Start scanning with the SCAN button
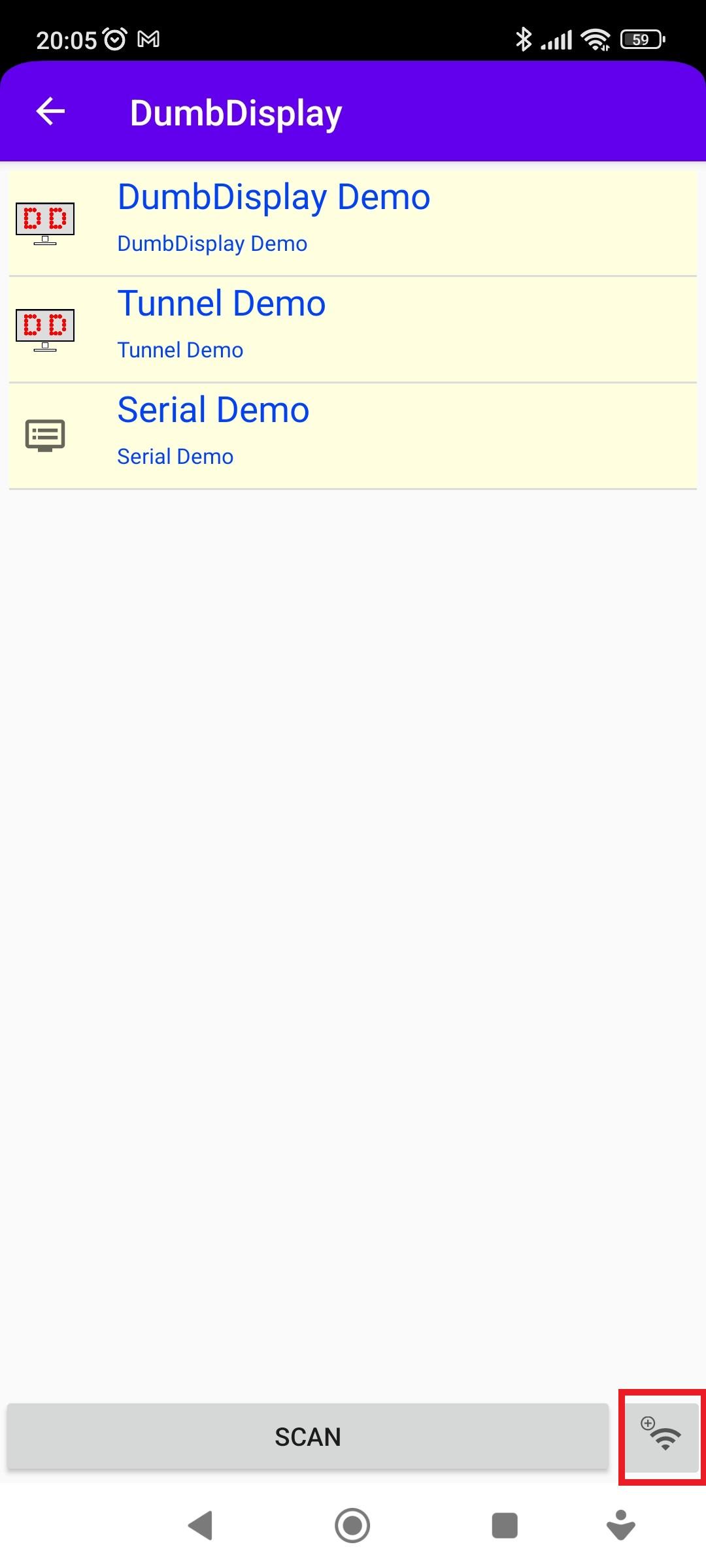This screenshot has height=1568, width=706. 307,1437
